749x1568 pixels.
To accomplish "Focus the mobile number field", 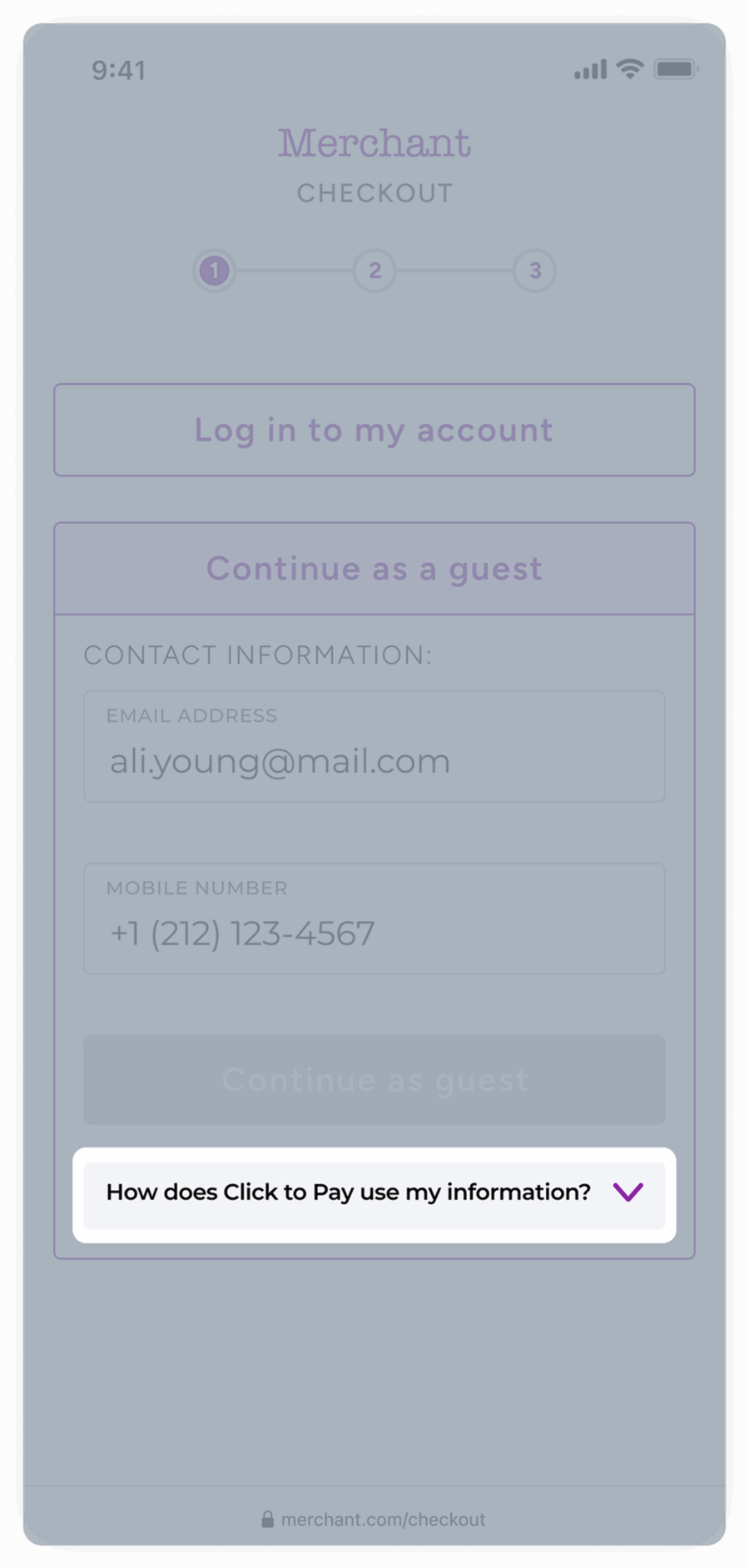I will [x=374, y=920].
